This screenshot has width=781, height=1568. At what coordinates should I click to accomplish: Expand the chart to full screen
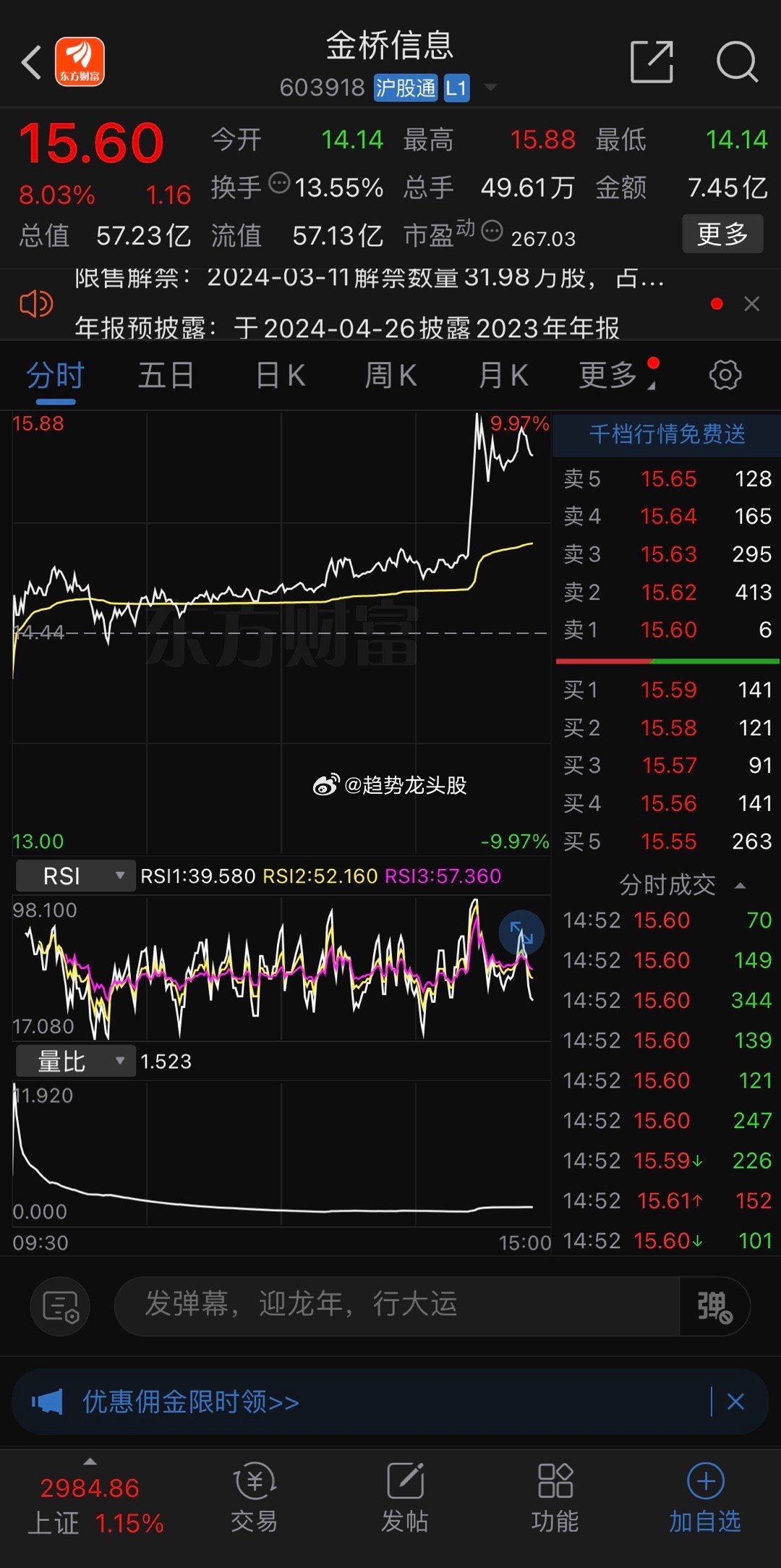point(521,933)
